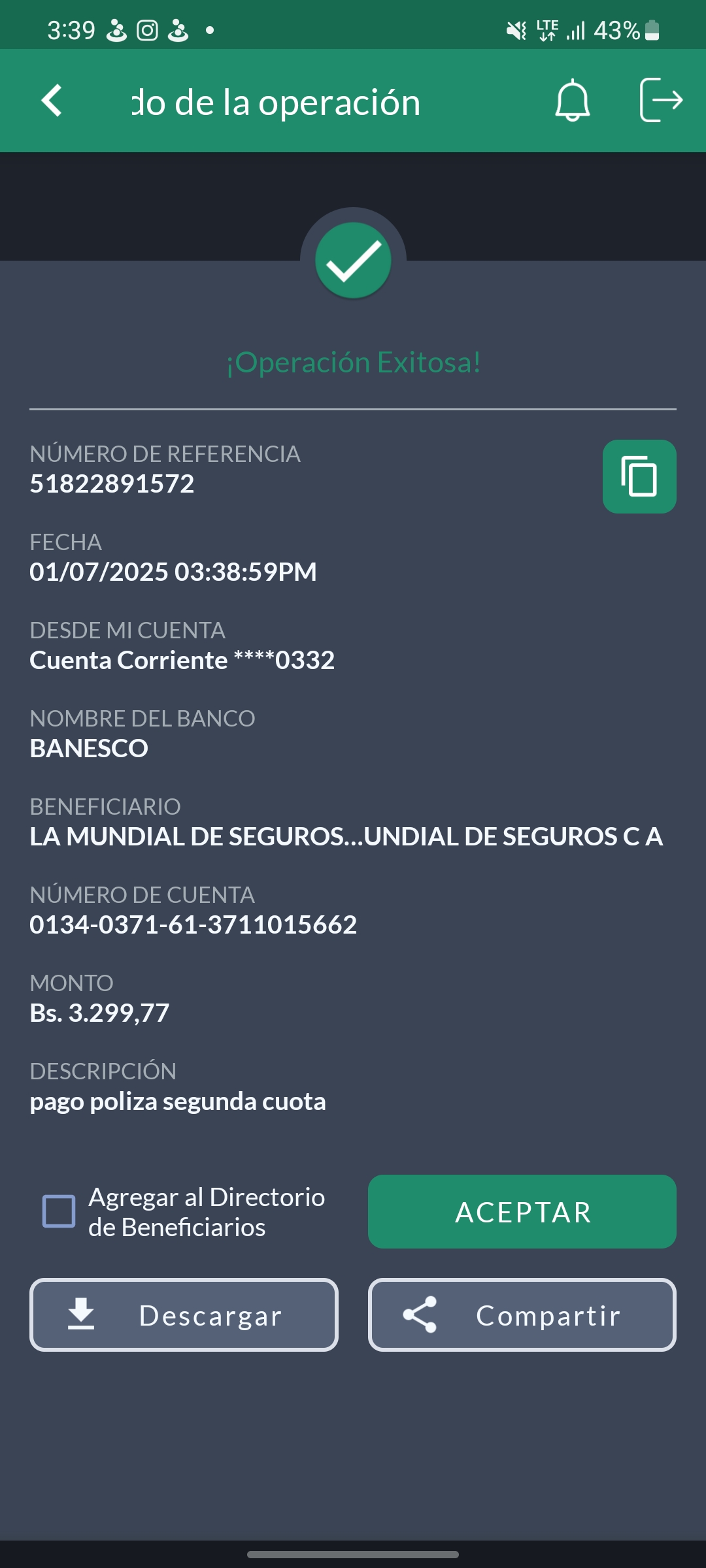Share the receipt via Compartir

click(522, 1315)
